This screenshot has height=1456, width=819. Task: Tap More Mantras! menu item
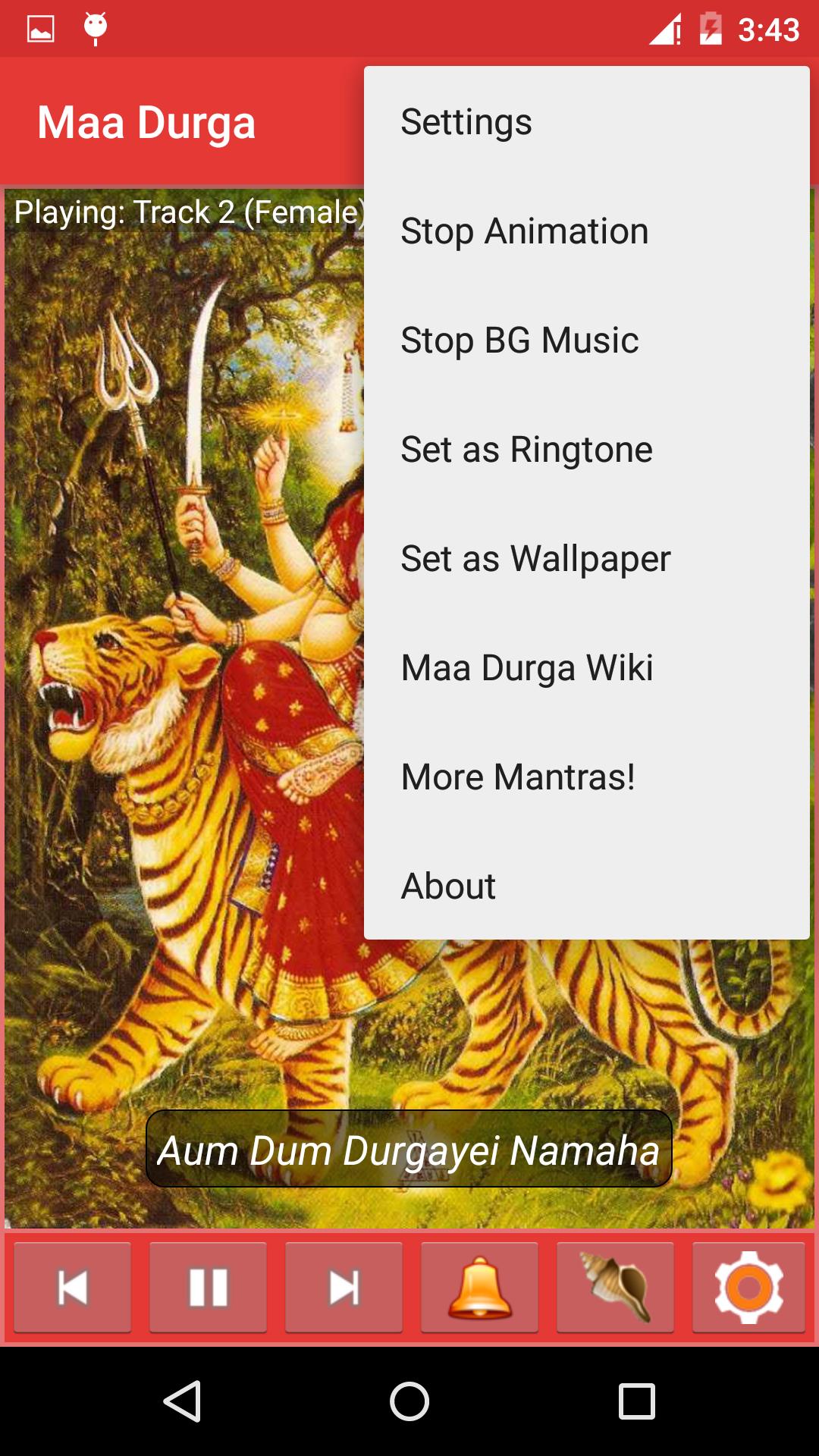585,777
